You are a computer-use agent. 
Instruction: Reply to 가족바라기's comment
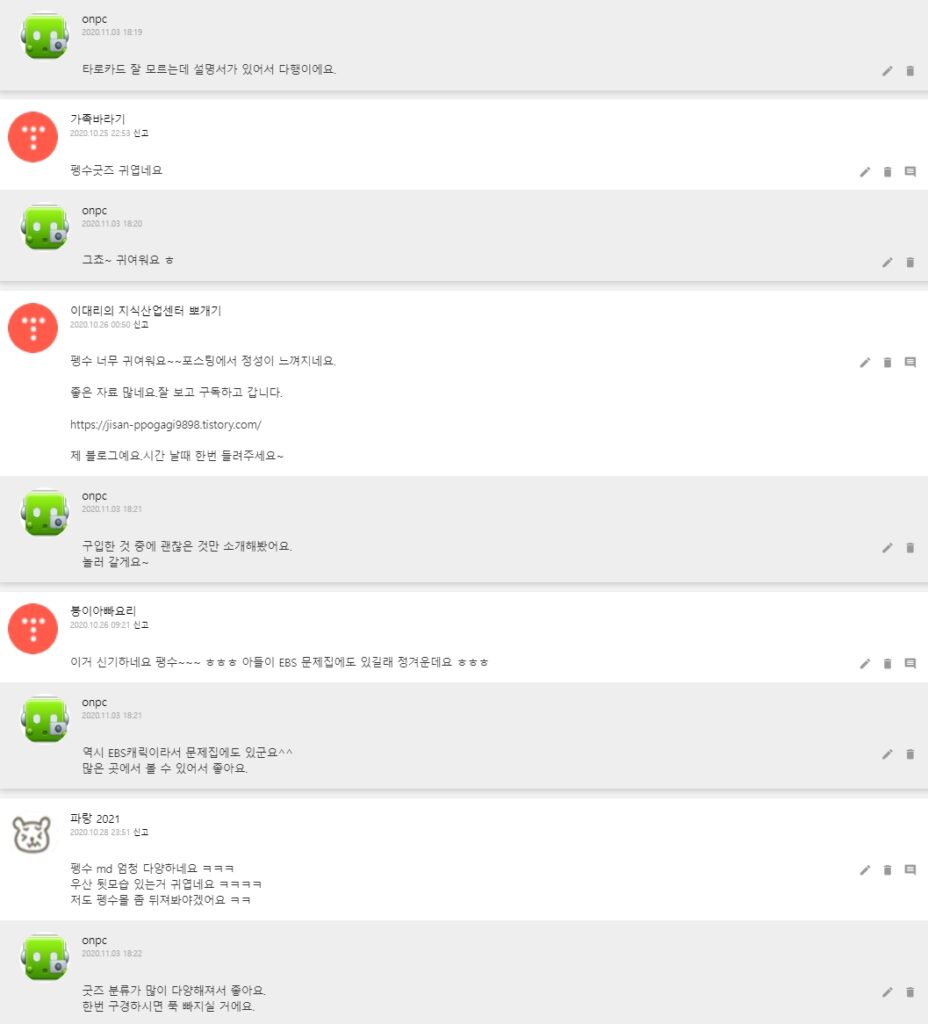point(910,172)
